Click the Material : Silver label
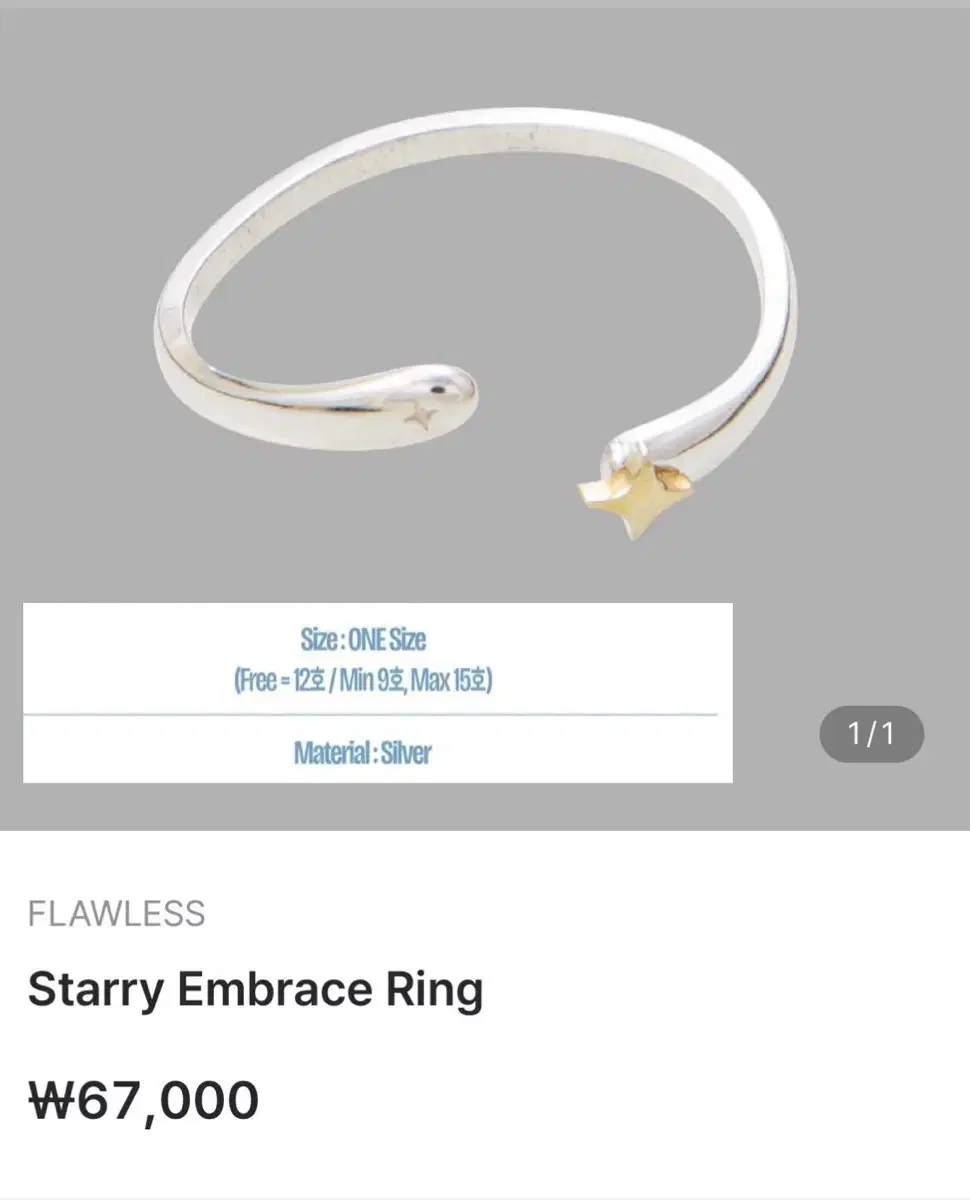Viewport: 970px width, 1200px height. 362,753
